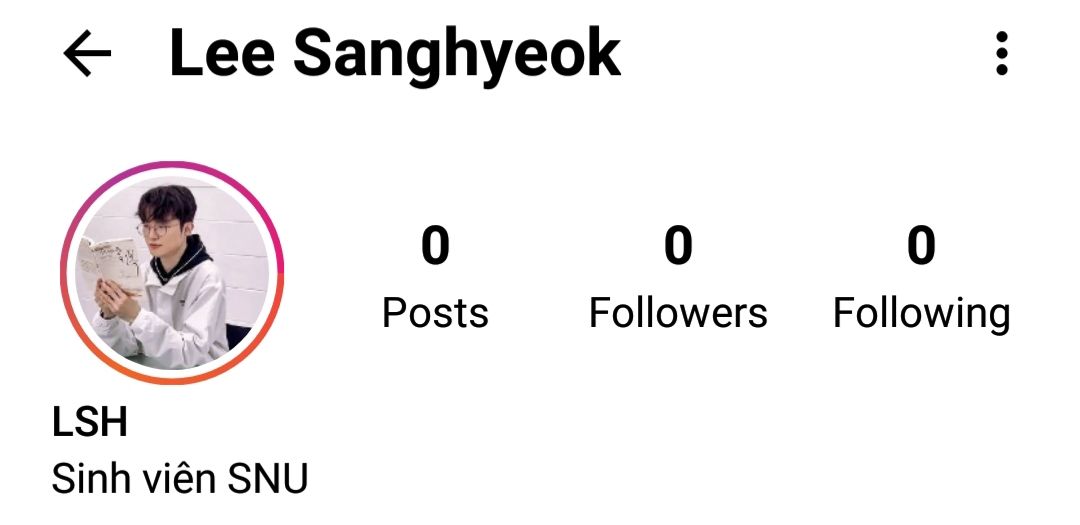The height and width of the screenshot is (525, 1080).
Task: Open the Following list
Action: (x=921, y=278)
